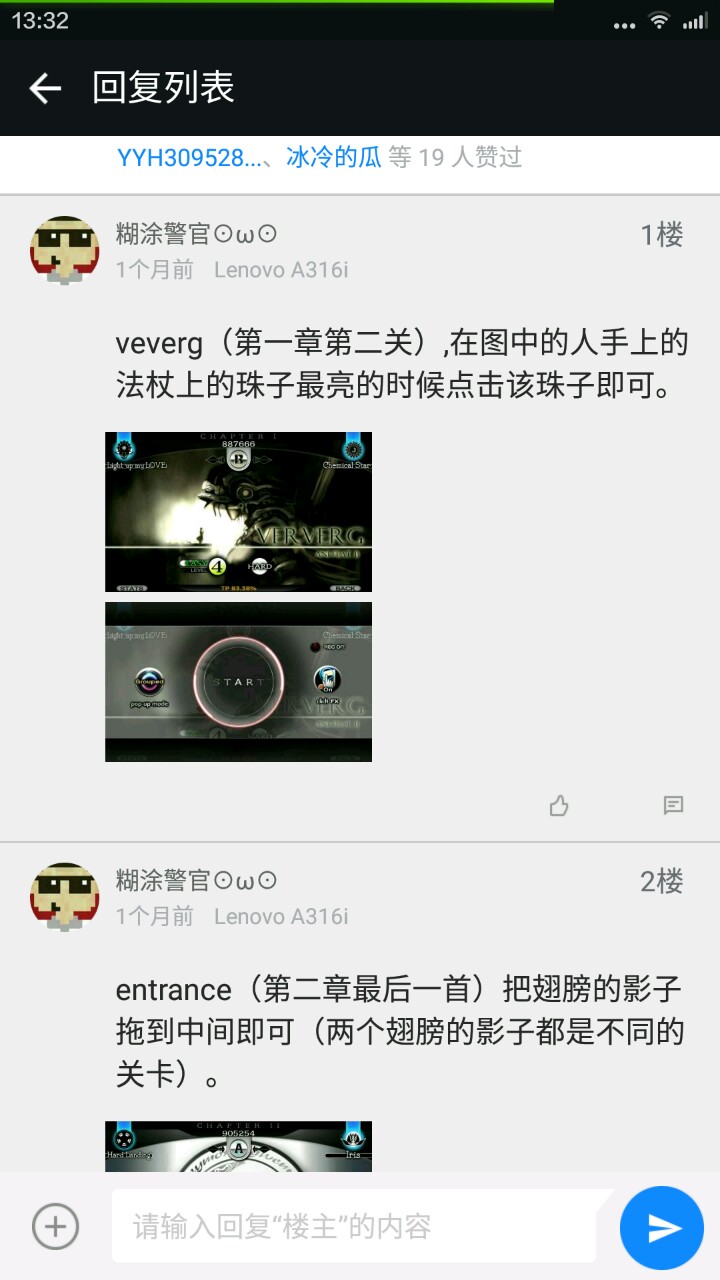Open 糊涂警官's avatar in 2楼
Image resolution: width=720 pixels, height=1280 pixels.
[x=65, y=897]
